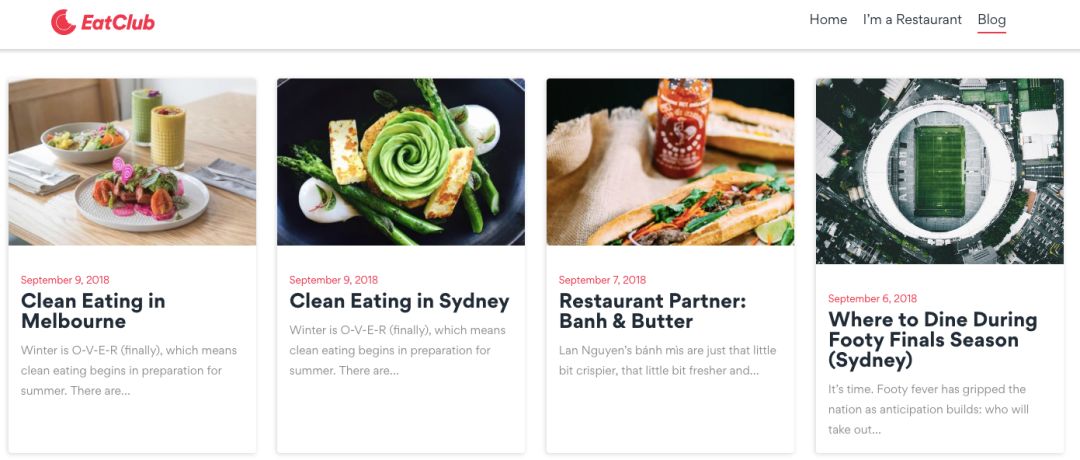Read the Clean Eating in Sydney post

click(x=399, y=301)
